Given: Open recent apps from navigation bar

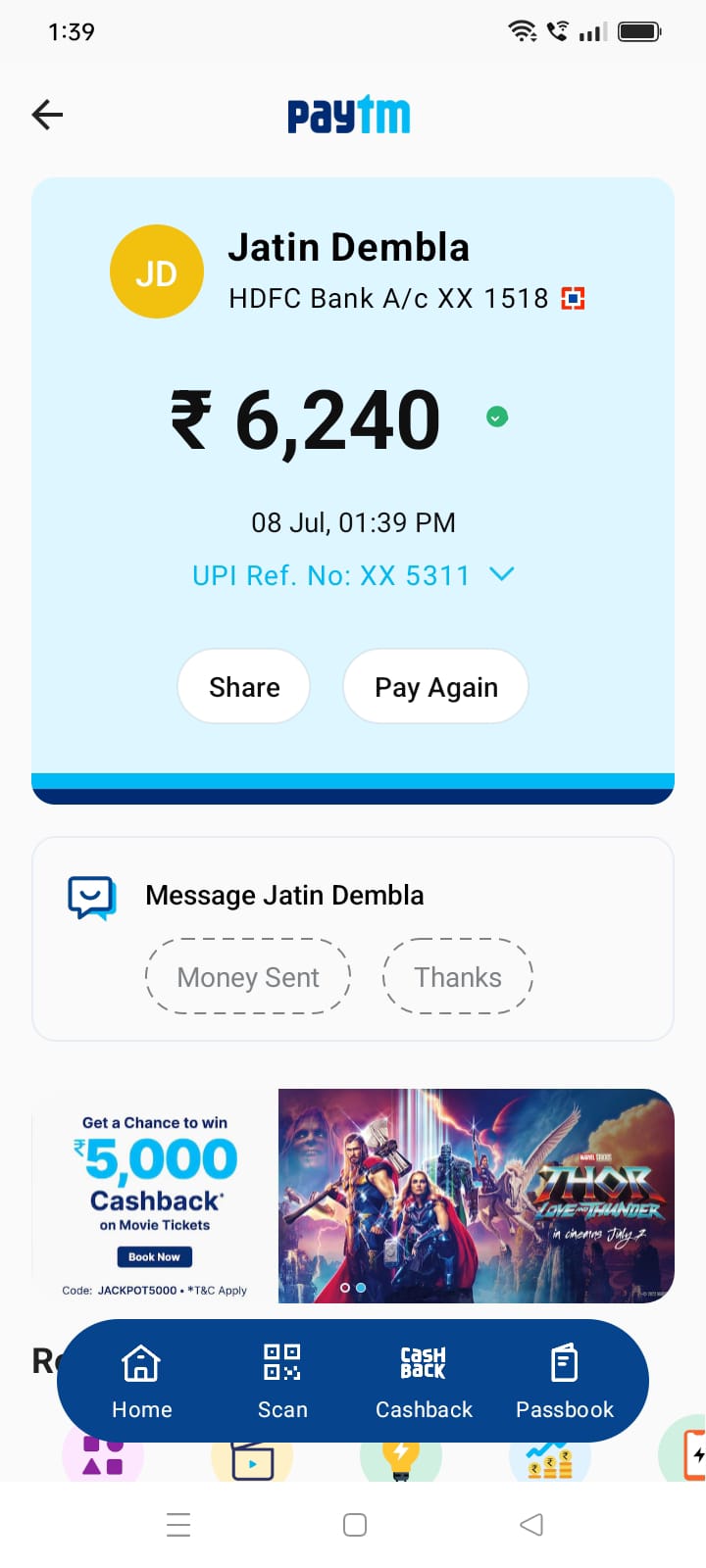Looking at the screenshot, I should pos(178,1525).
